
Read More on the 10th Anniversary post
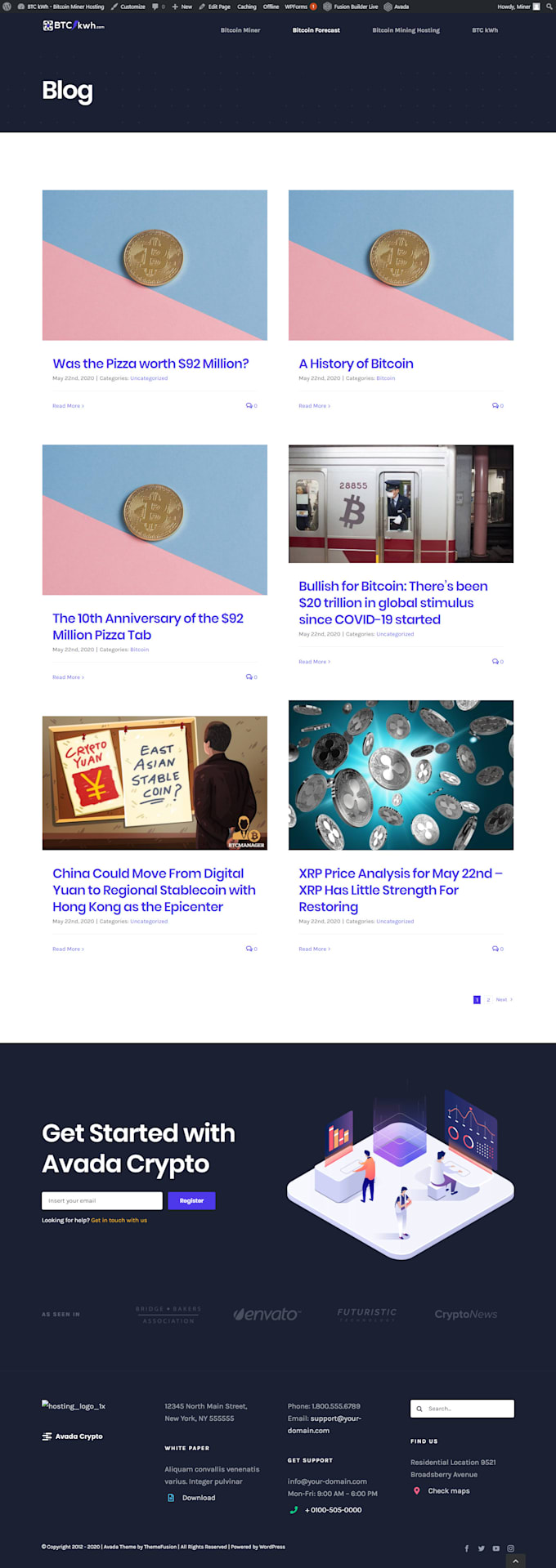[68, 677]
